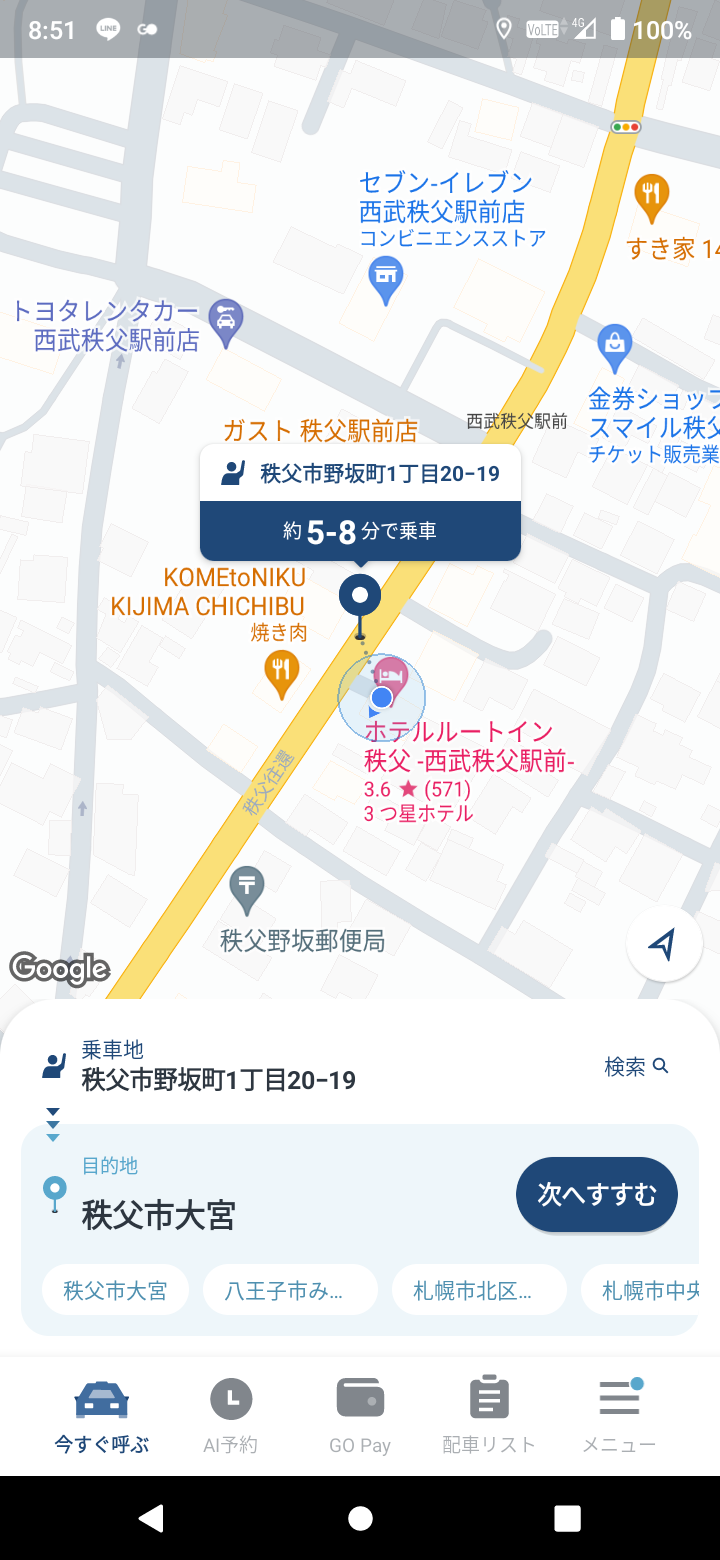Select the 今すぐ呼ぶ tab
The image size is (720, 1560).
101,1415
